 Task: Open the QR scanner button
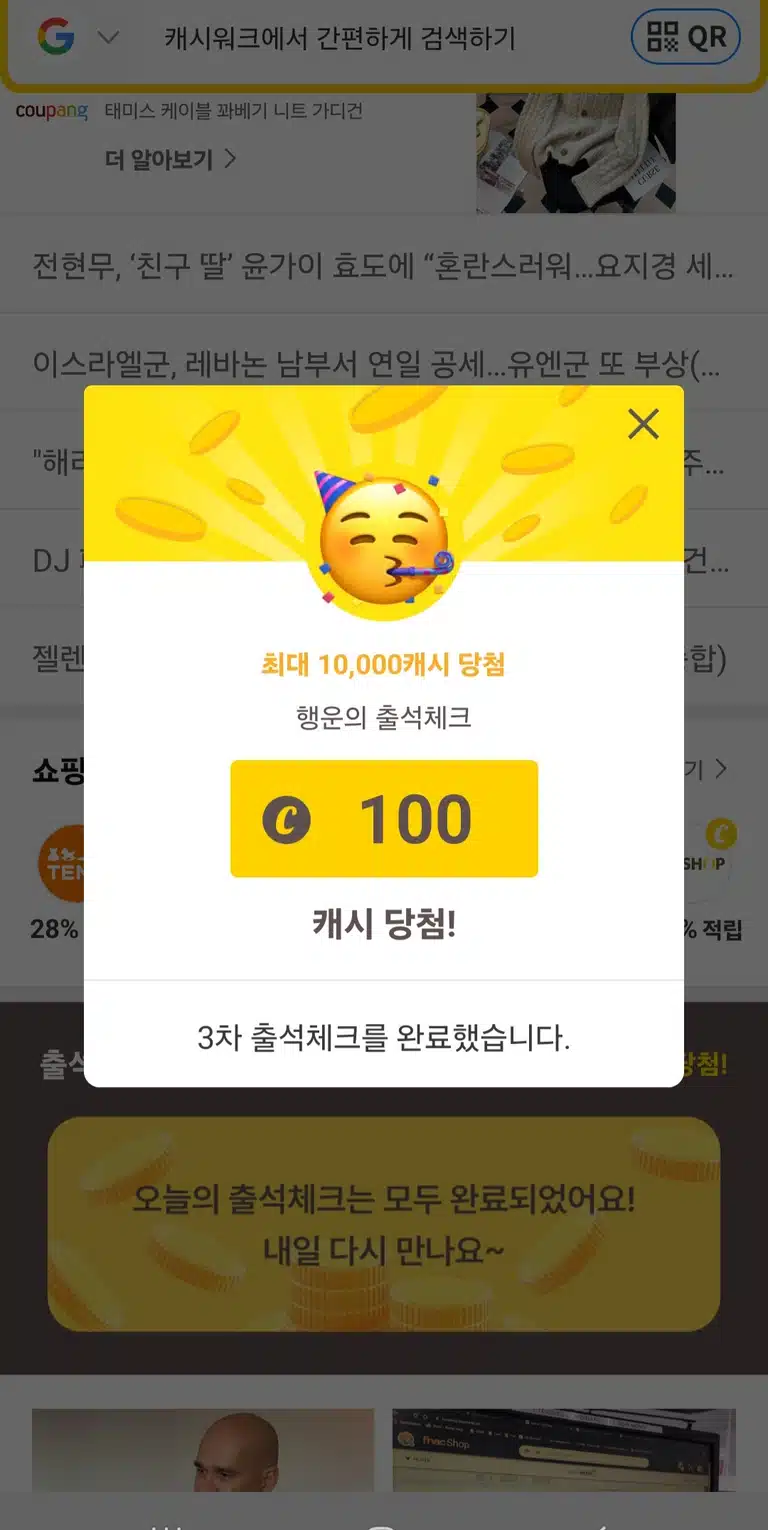[686, 38]
